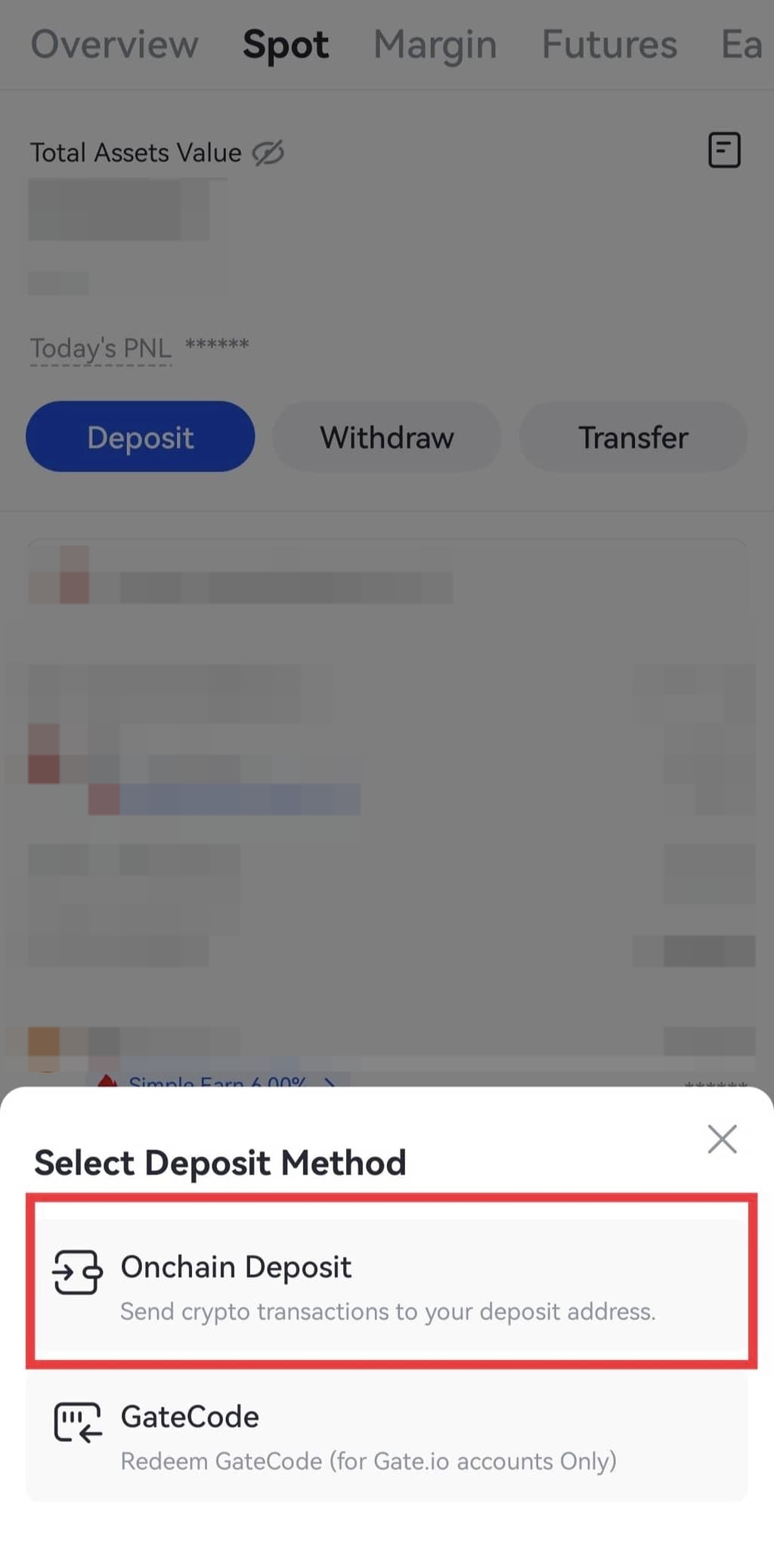
Task: Choose GateCode redeem option
Action: point(387,1437)
